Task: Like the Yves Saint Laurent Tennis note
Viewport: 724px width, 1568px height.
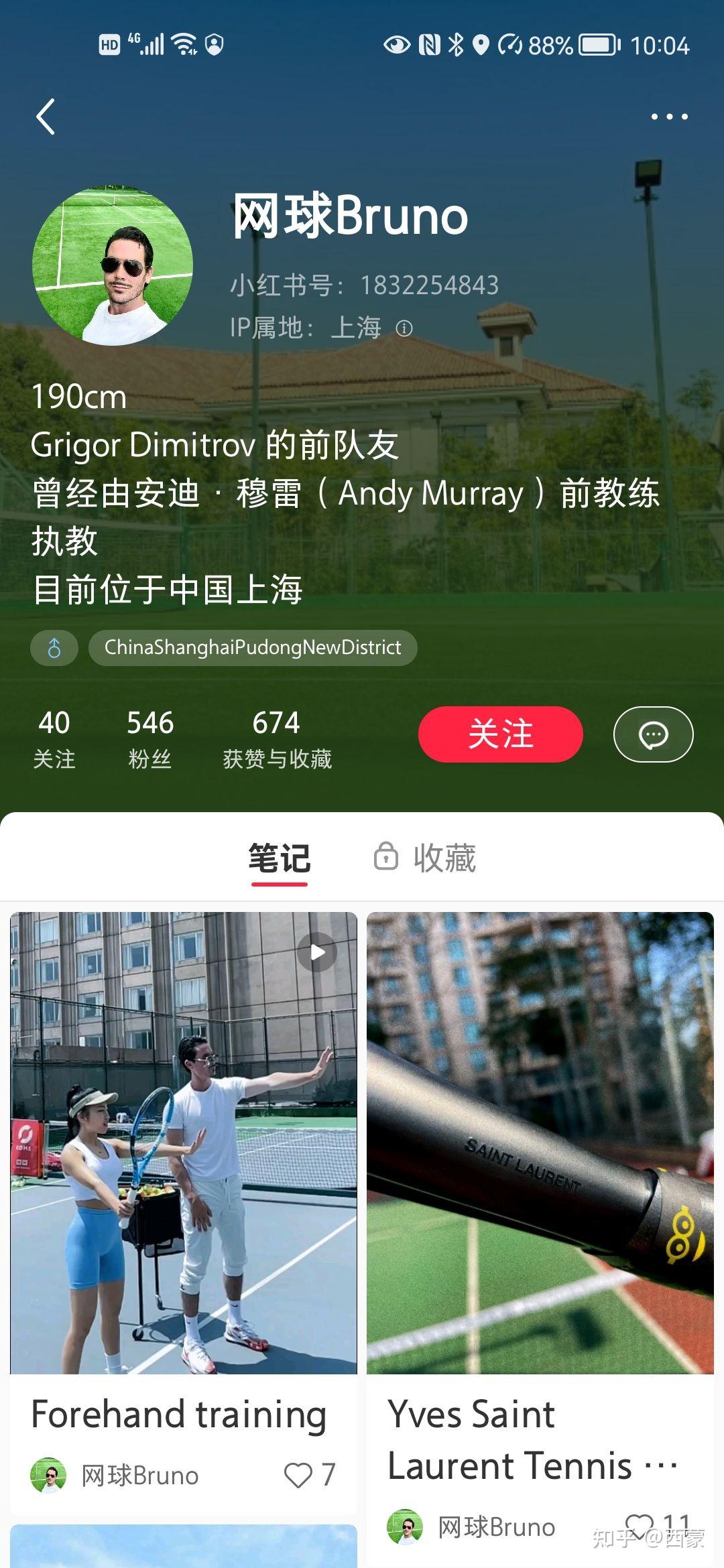Action: coord(639,1525)
